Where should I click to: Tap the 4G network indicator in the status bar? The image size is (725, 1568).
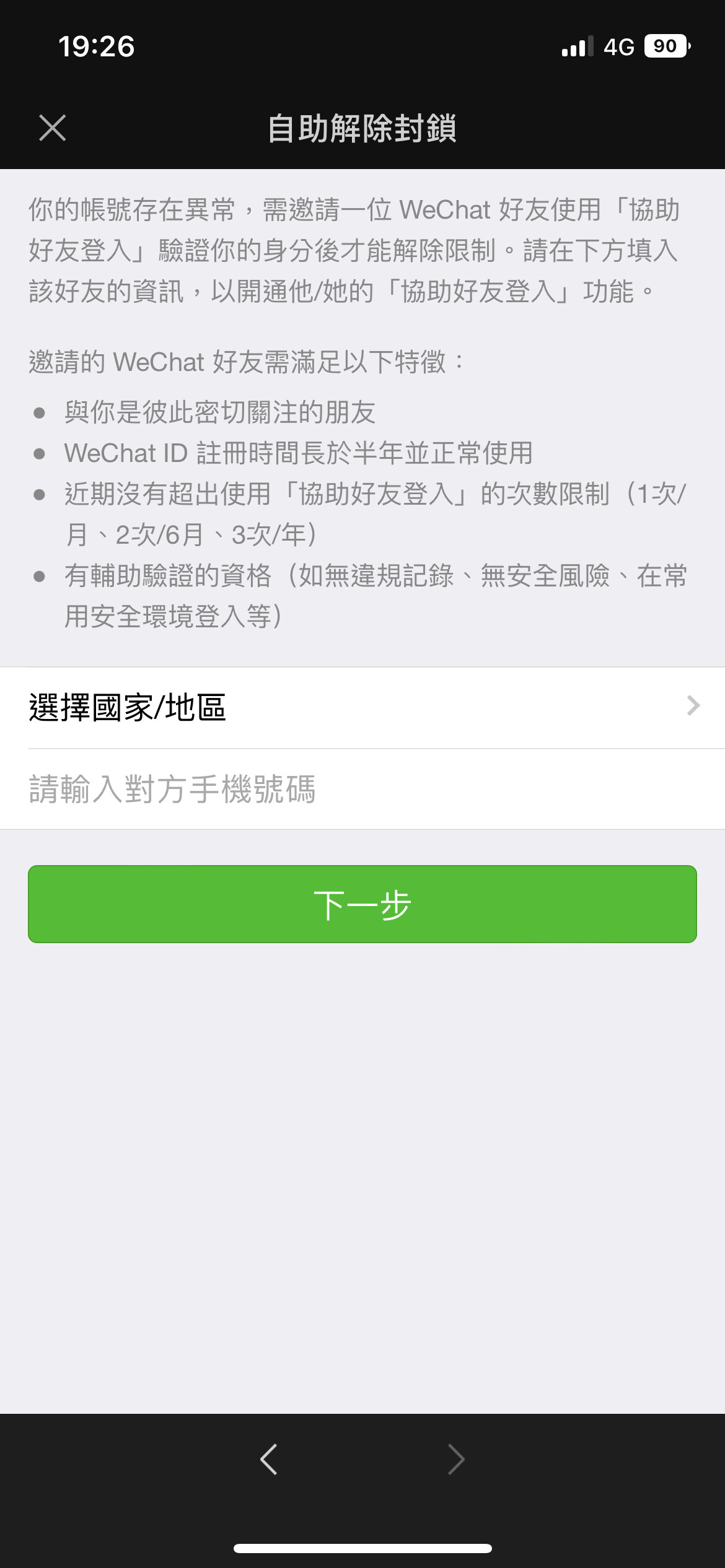[x=620, y=46]
